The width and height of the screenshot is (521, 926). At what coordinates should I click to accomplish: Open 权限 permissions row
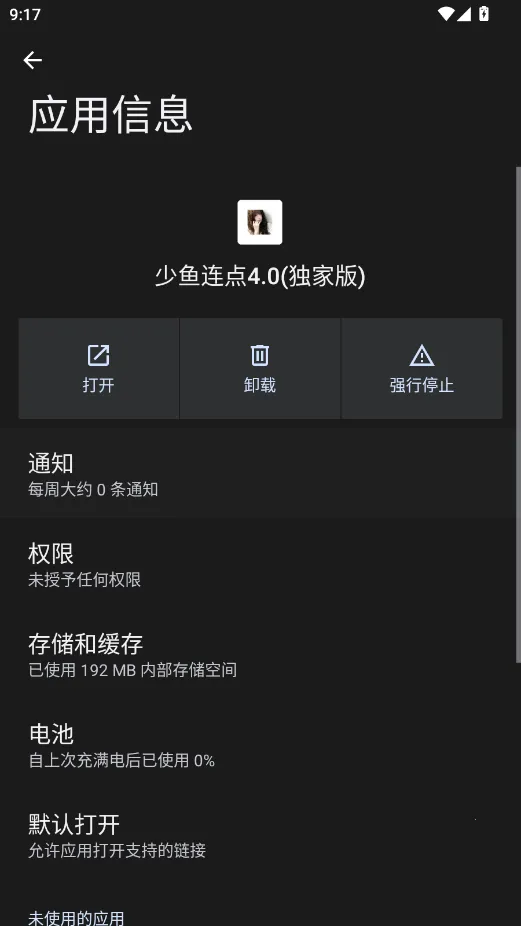point(258,564)
